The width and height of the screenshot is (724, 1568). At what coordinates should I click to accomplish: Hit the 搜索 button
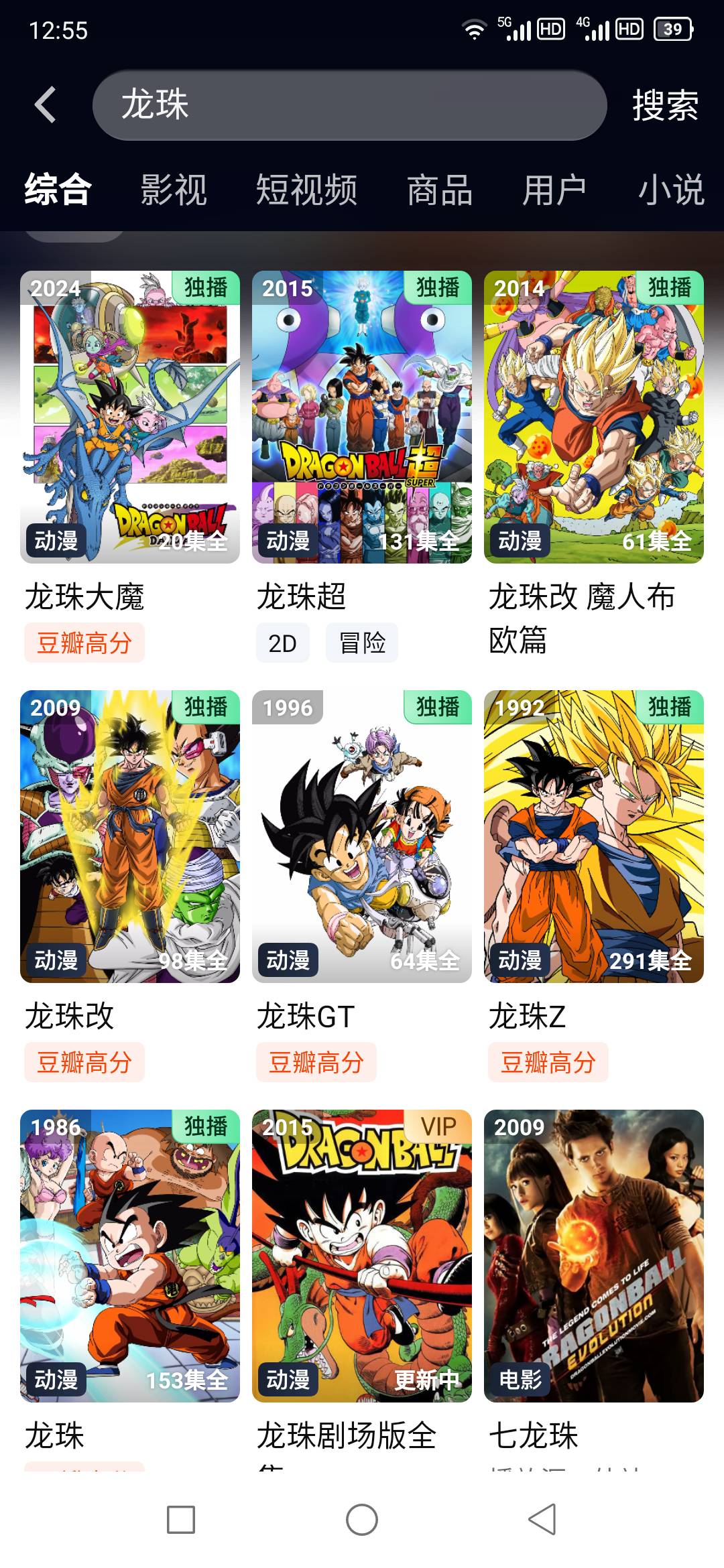pos(665,105)
